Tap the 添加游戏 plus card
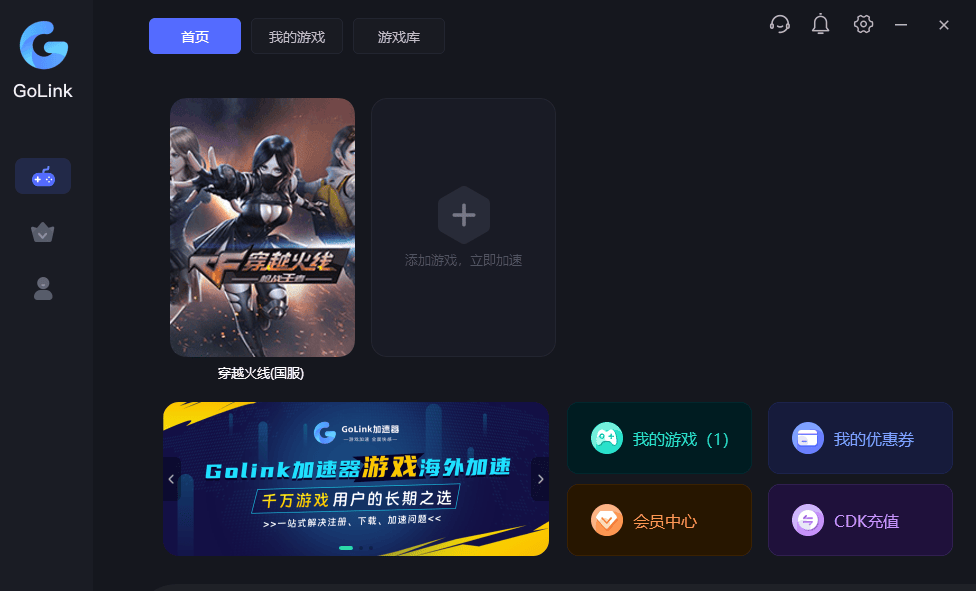Image resolution: width=976 pixels, height=591 pixels. point(463,227)
